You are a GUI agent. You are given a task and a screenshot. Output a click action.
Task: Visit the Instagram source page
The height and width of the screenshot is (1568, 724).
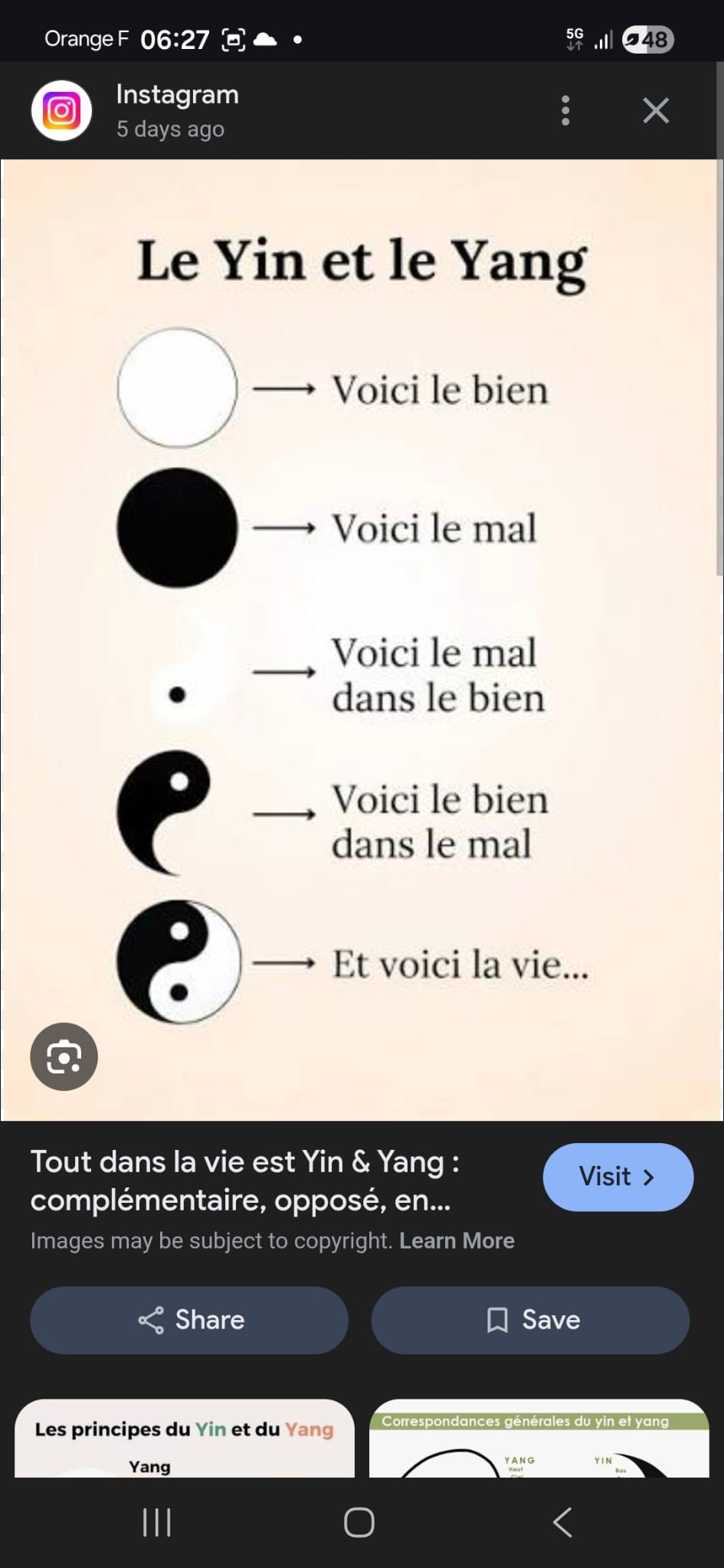click(618, 1177)
